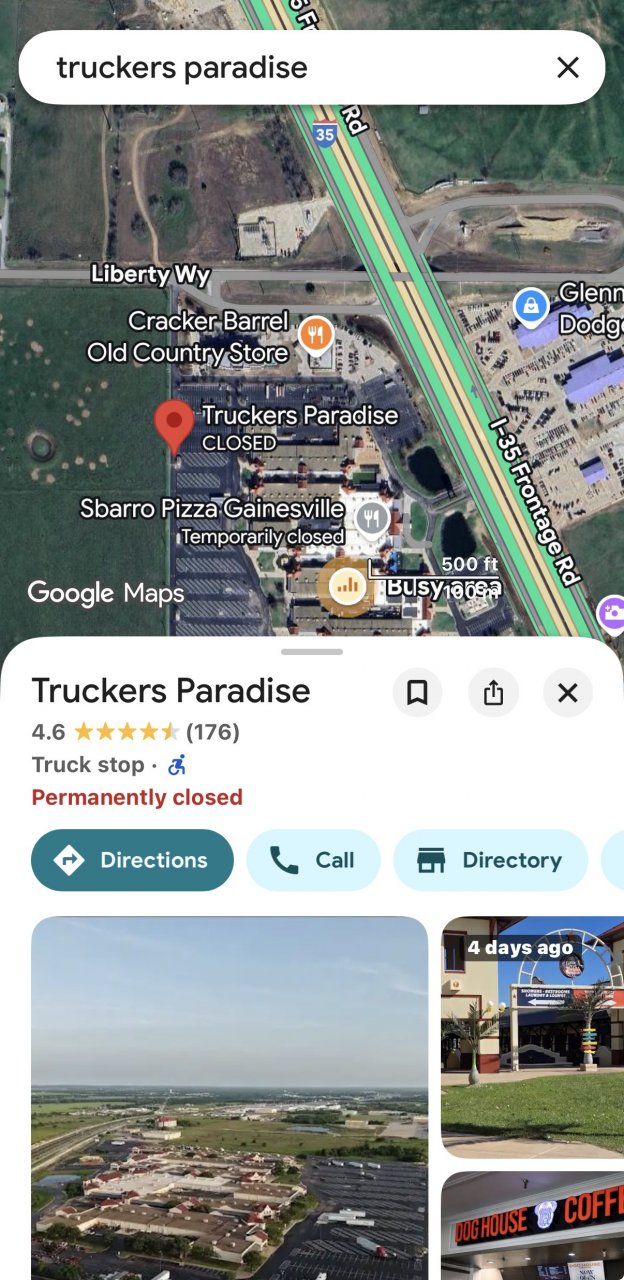Select the Cracker Barrel Old Country Store pin

click(x=316, y=336)
